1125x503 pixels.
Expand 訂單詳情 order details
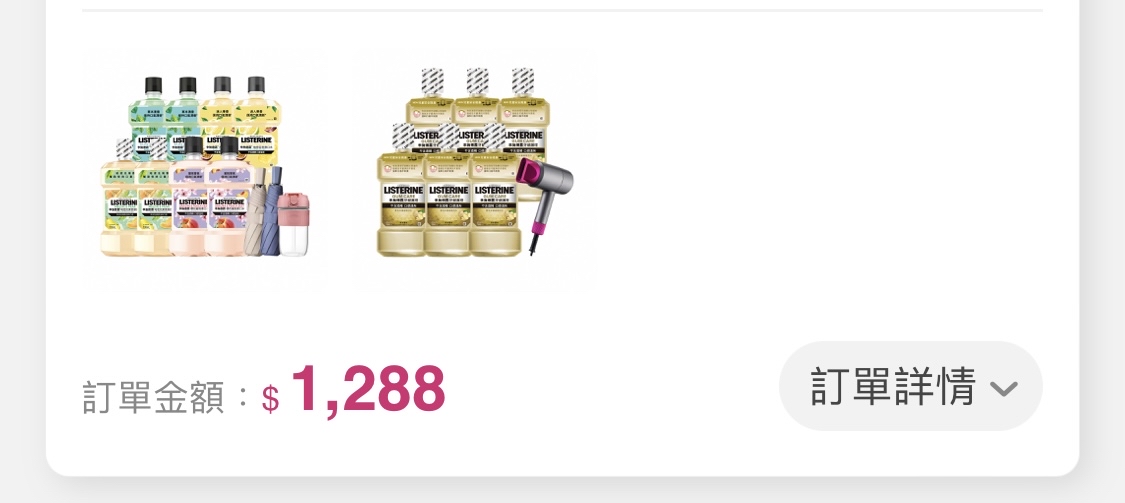tap(910, 387)
